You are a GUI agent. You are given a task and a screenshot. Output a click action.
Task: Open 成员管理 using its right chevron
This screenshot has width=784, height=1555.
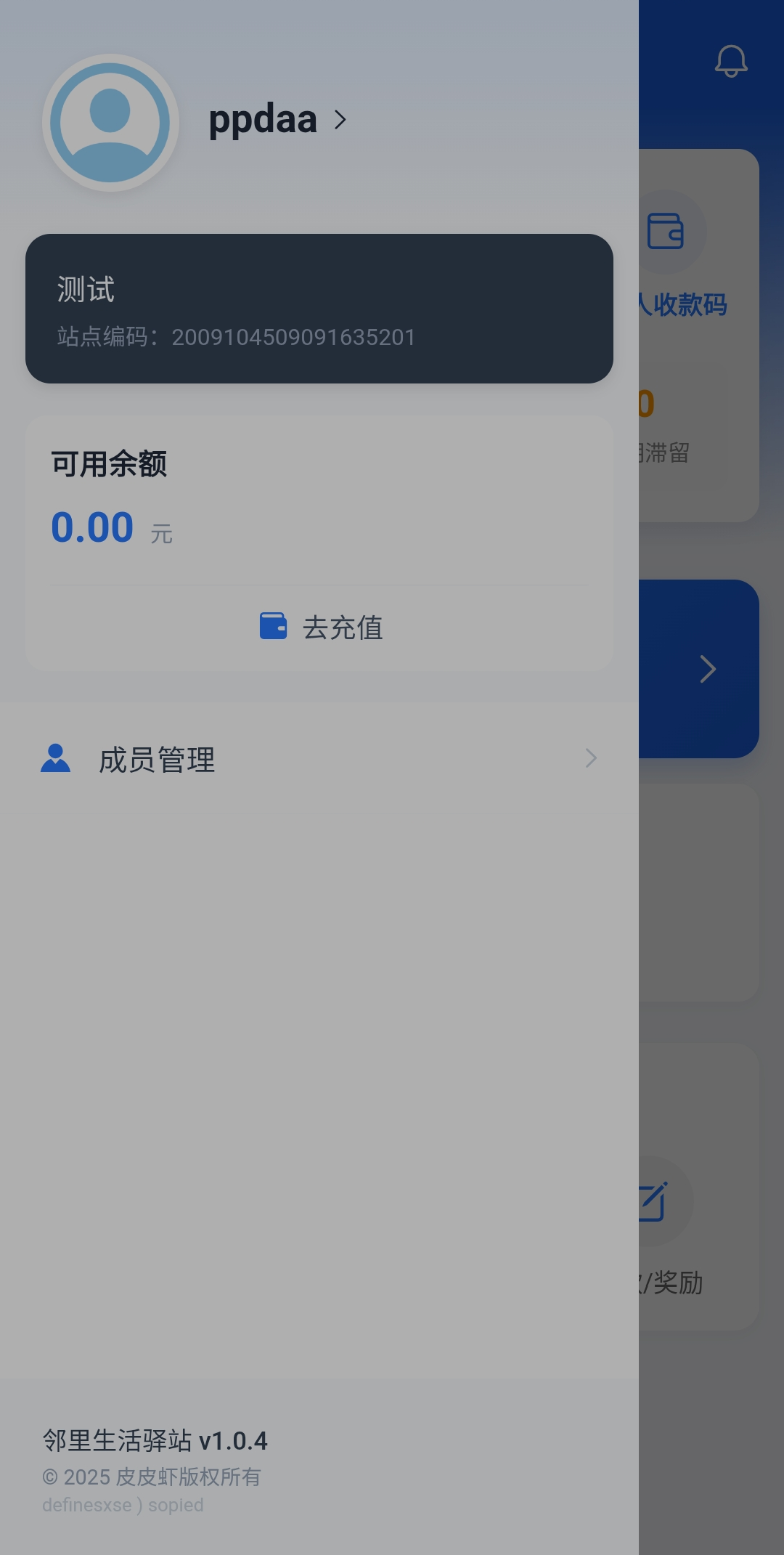coord(591,758)
